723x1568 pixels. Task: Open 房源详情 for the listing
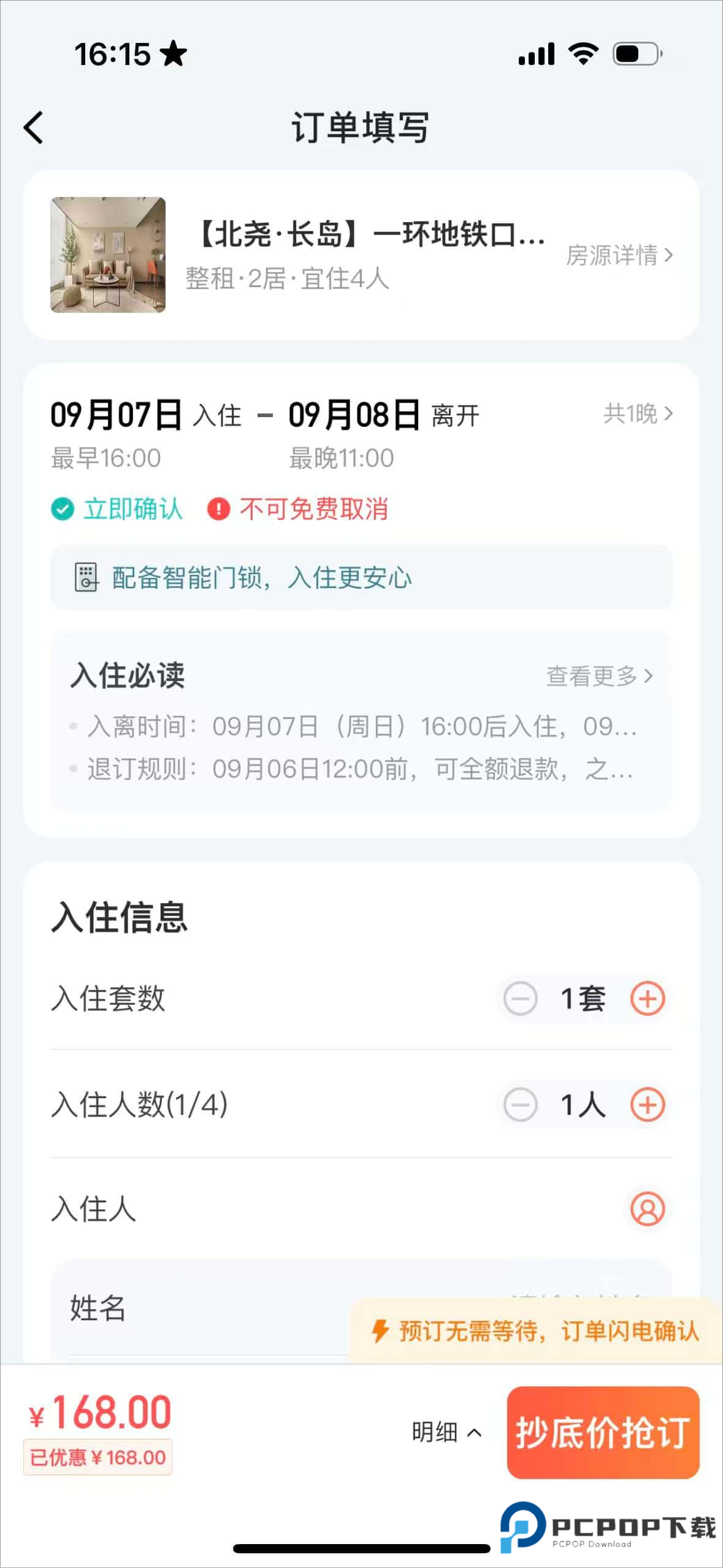click(x=619, y=255)
